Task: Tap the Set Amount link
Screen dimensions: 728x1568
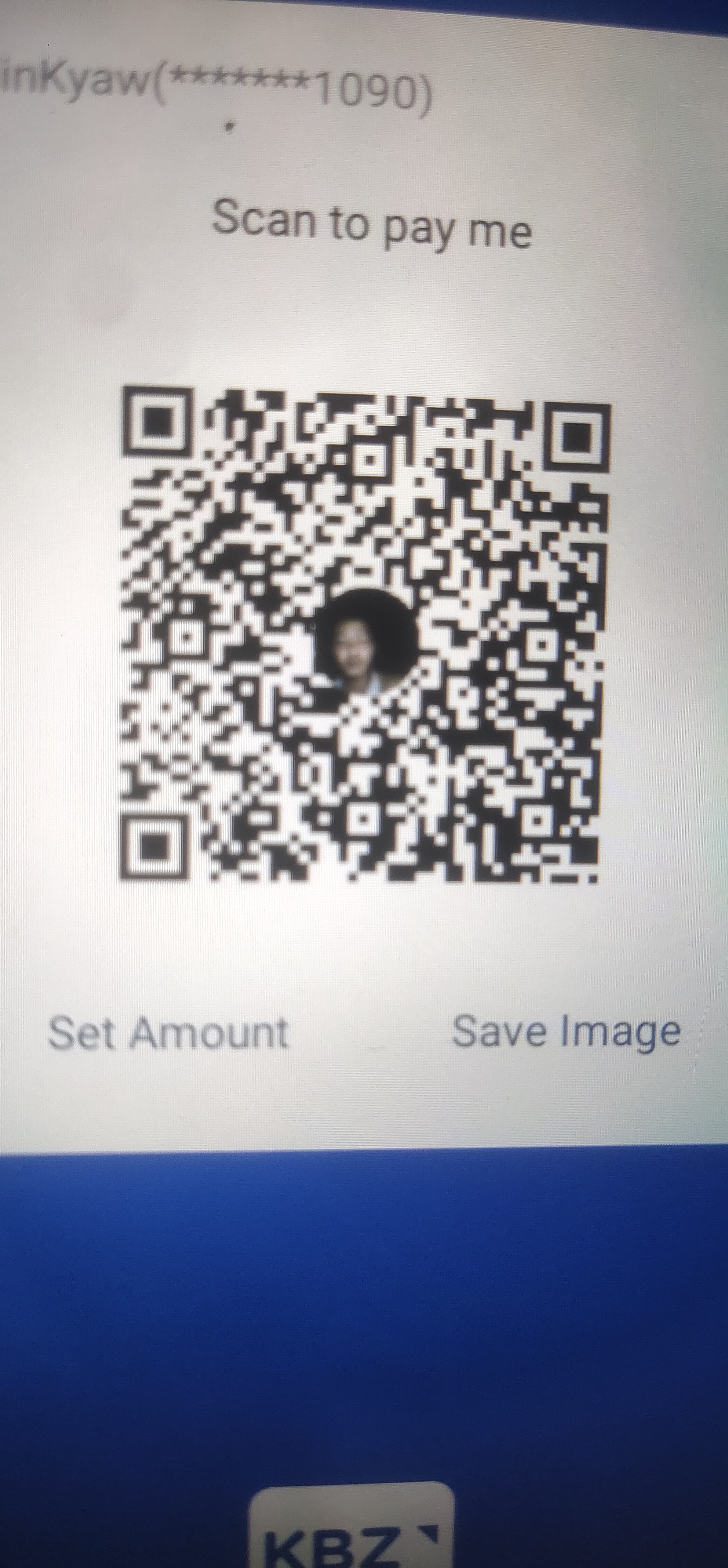Action: 168,1033
